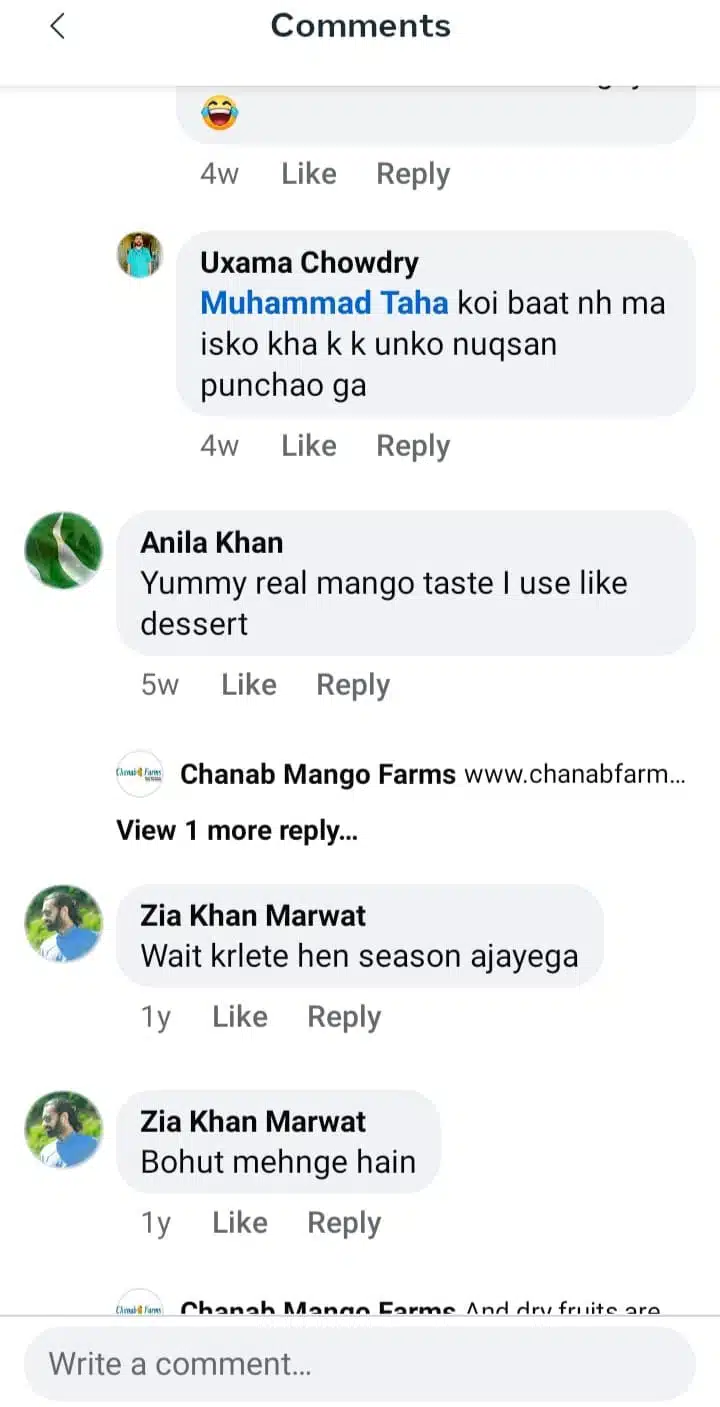Like the 'Wait krlete hen' comment

tap(239, 1017)
